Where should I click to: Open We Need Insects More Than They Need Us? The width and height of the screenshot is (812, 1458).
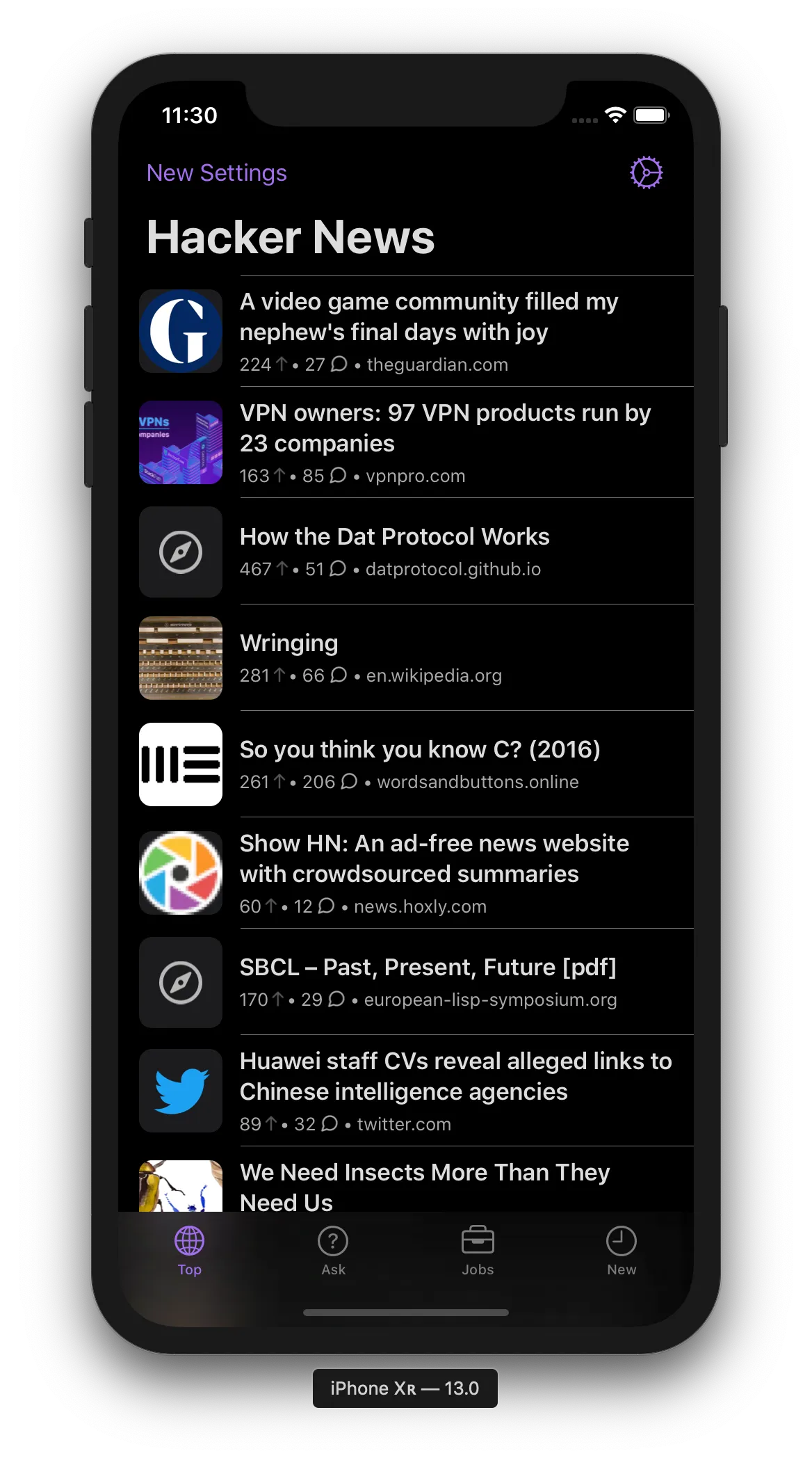(424, 1186)
